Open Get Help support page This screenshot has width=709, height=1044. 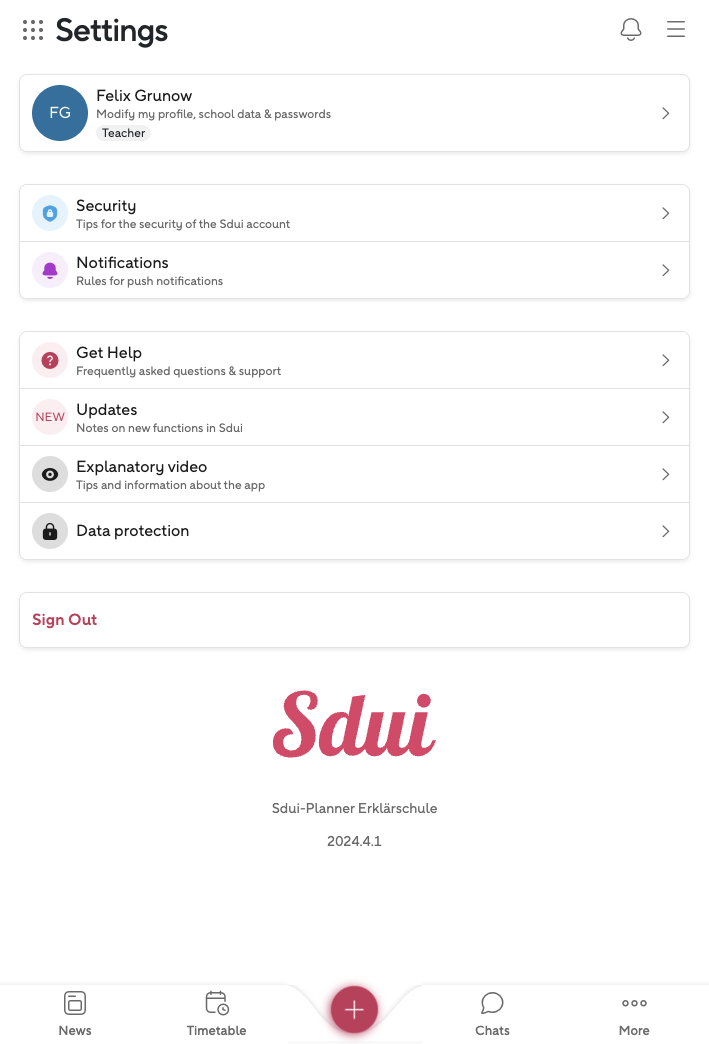click(x=354, y=360)
